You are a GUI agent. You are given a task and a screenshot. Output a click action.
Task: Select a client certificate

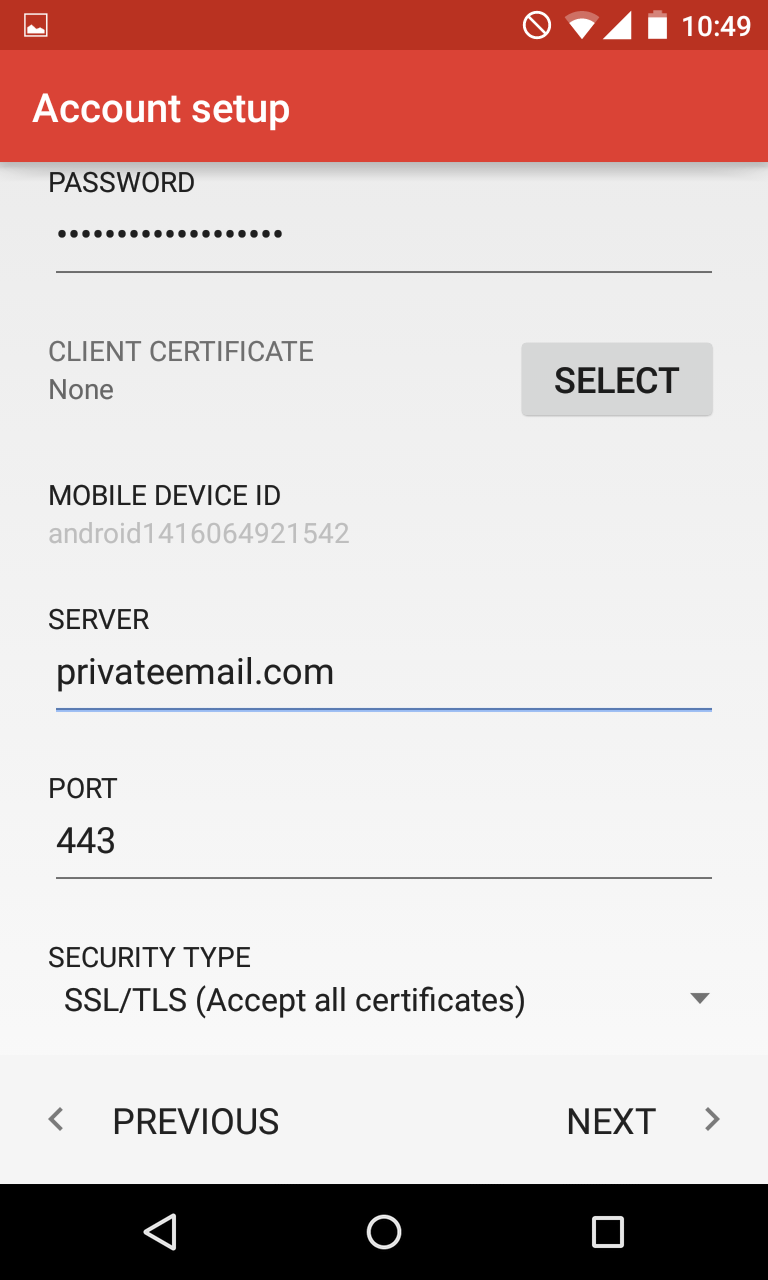click(x=617, y=380)
